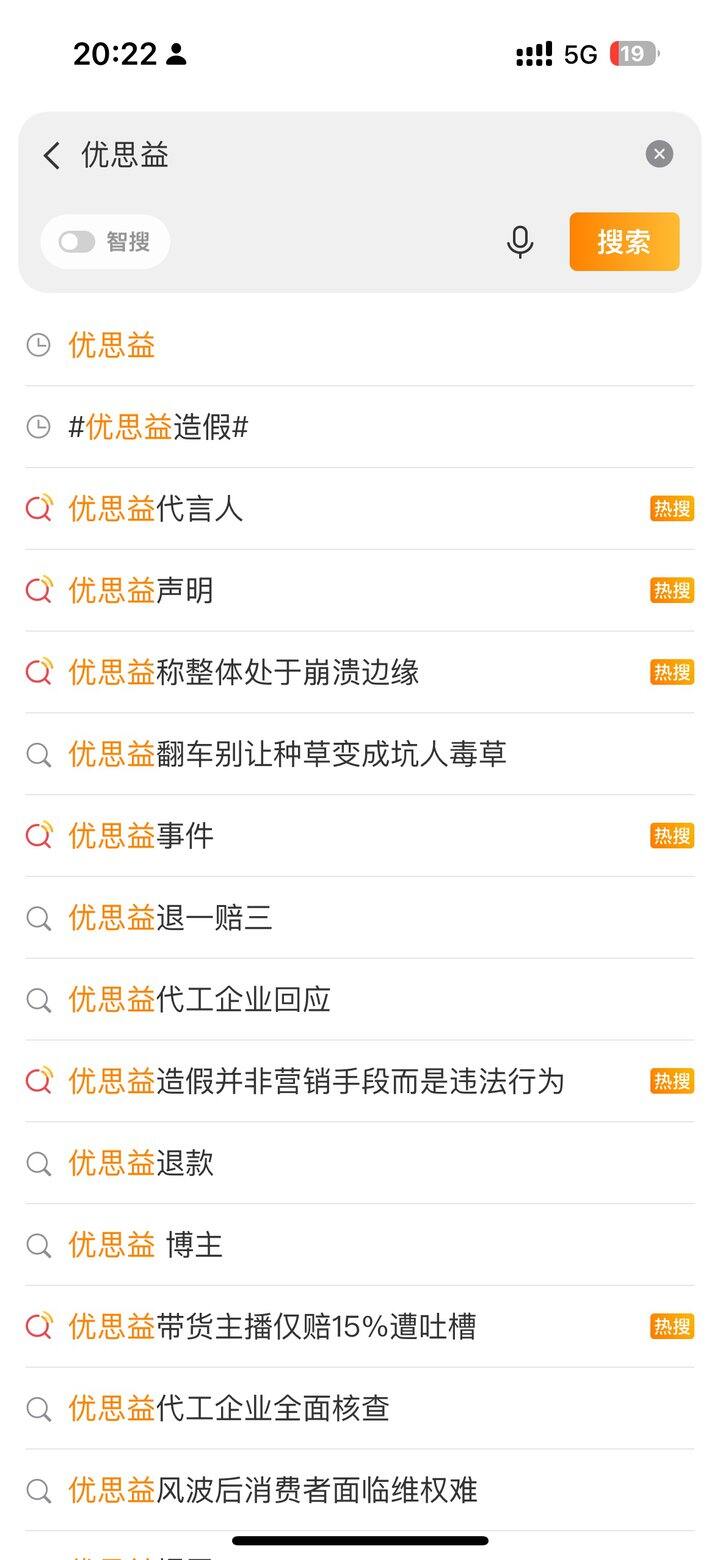The image size is (720, 1560).
Task: Select the history entry #优思益造假#
Action: tap(158, 428)
